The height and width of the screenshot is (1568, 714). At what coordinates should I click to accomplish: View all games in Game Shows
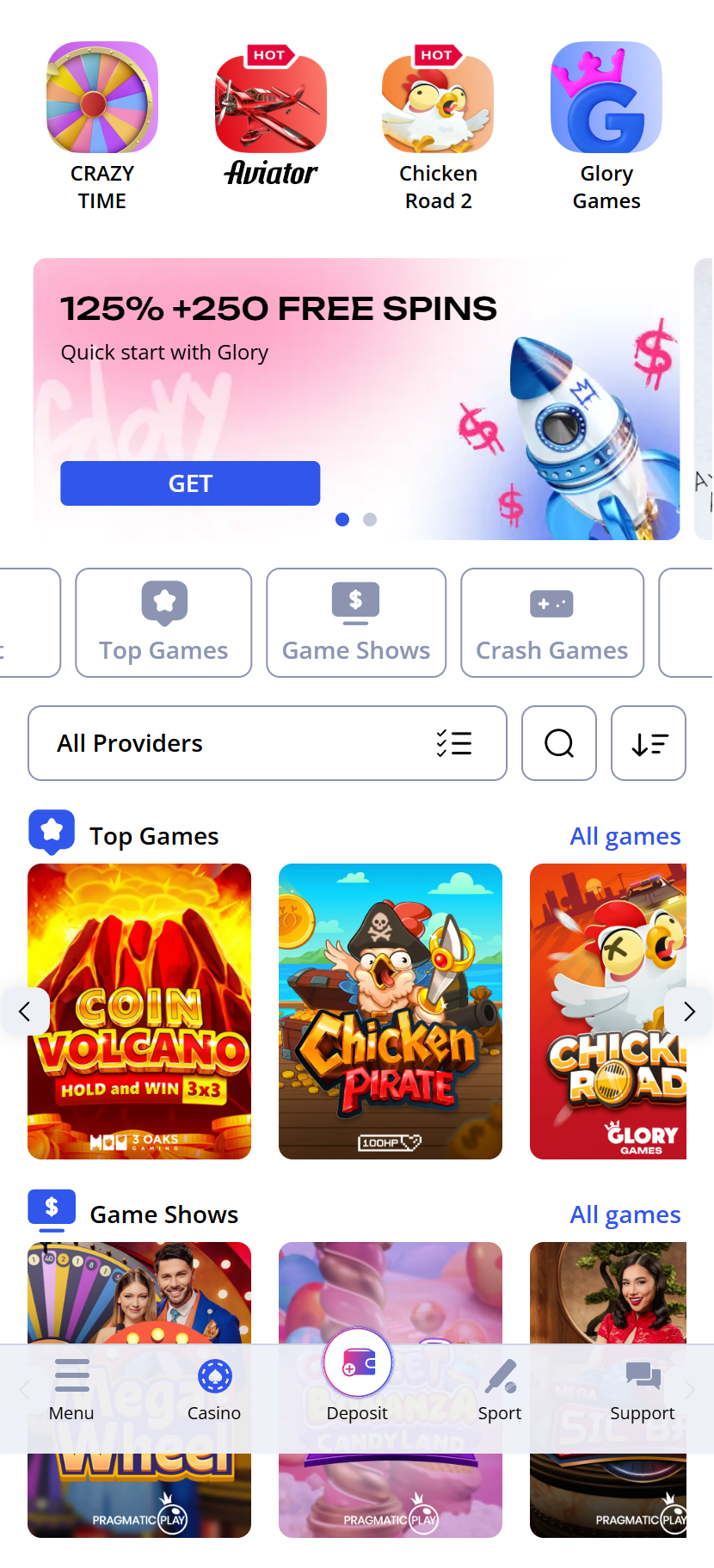[625, 1214]
